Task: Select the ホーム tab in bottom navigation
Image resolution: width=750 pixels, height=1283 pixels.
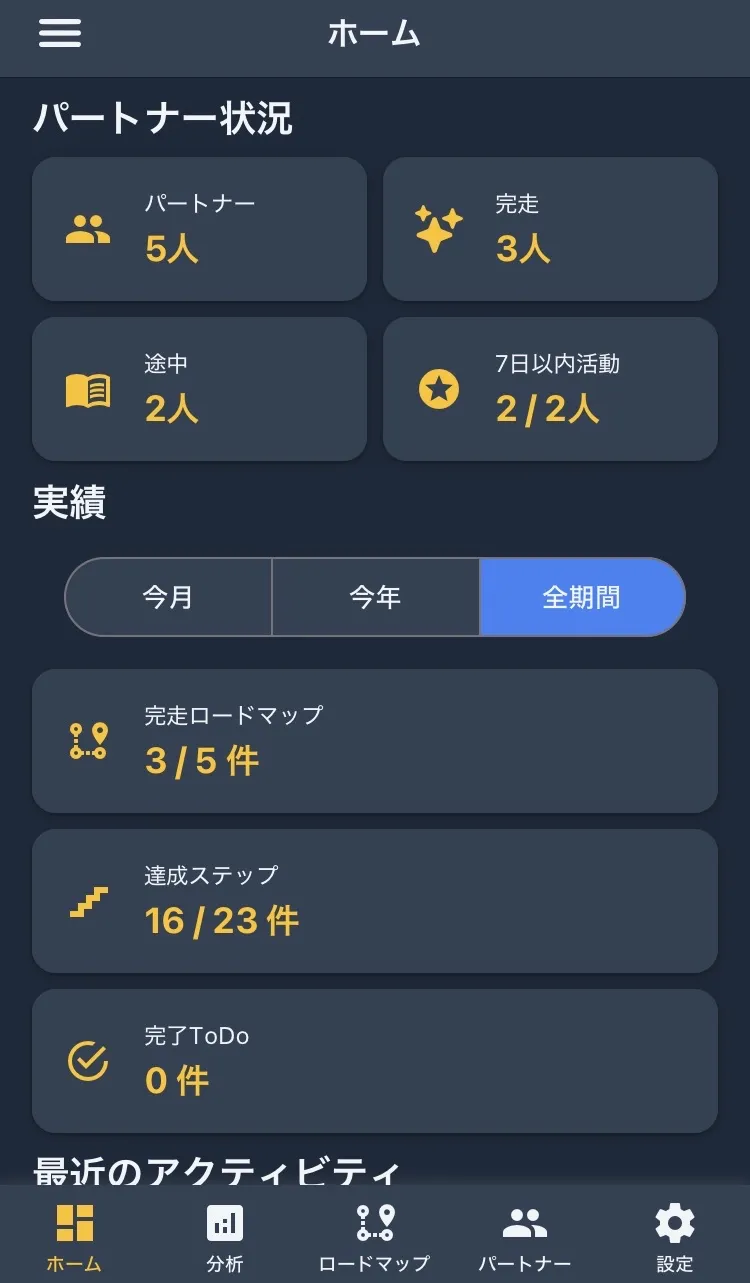Action: pyautogui.click(x=70, y=1237)
